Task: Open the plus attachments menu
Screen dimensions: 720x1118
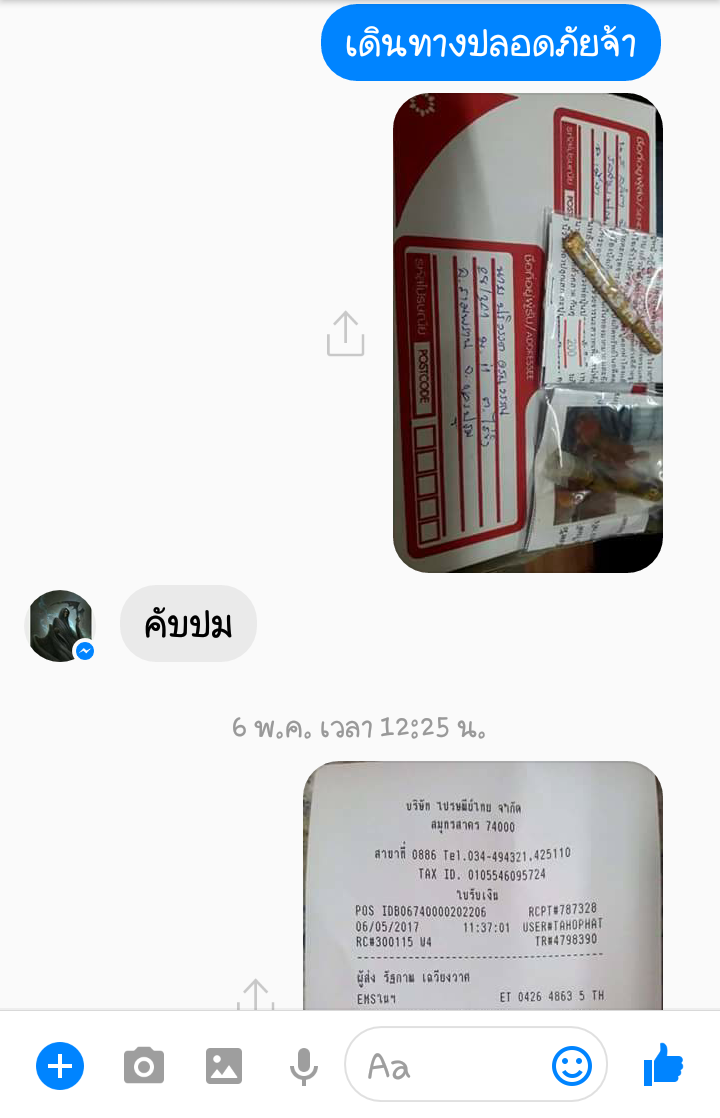Action: point(60,1066)
